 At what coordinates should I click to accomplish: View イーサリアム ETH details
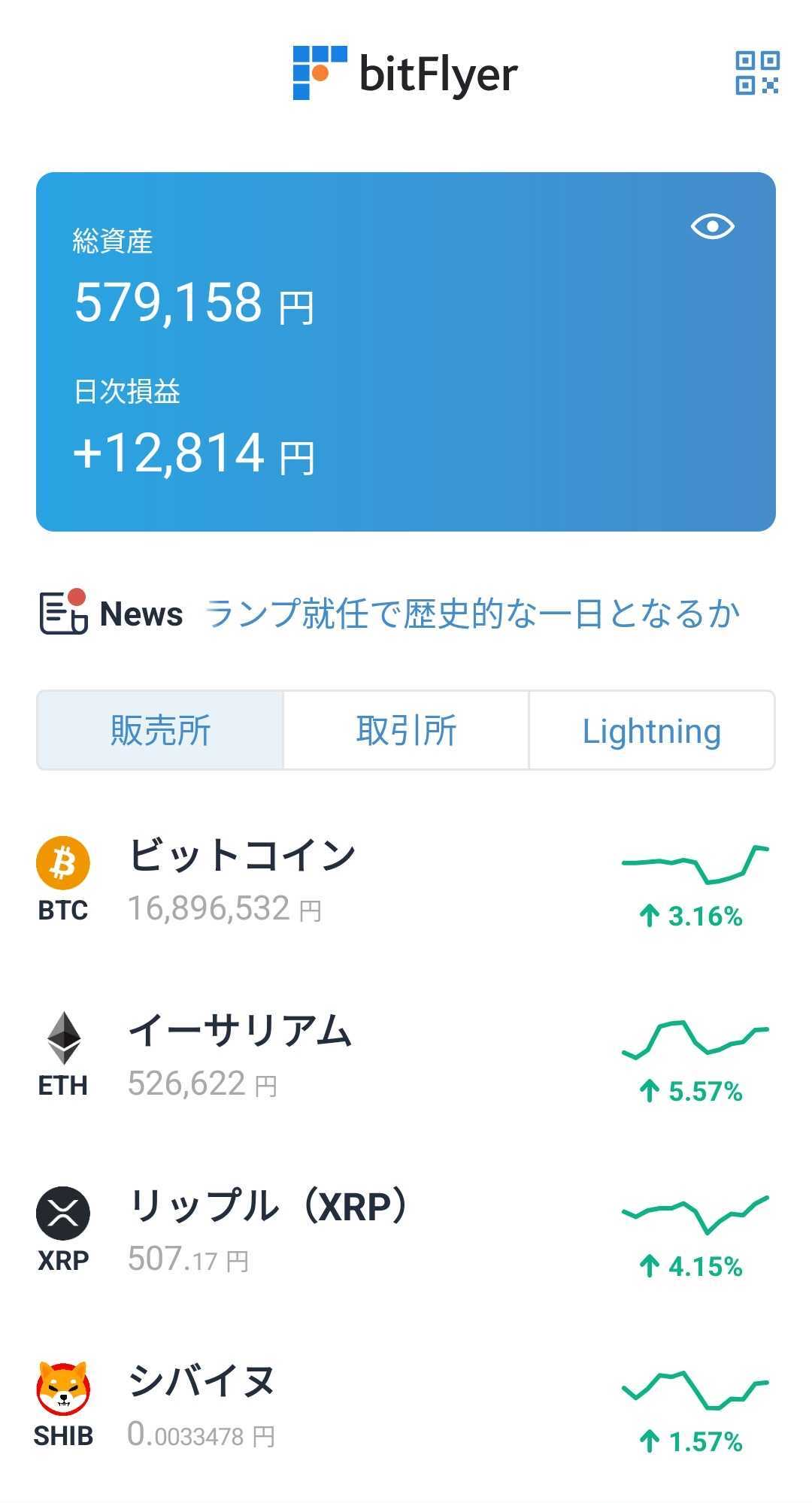click(406, 1055)
